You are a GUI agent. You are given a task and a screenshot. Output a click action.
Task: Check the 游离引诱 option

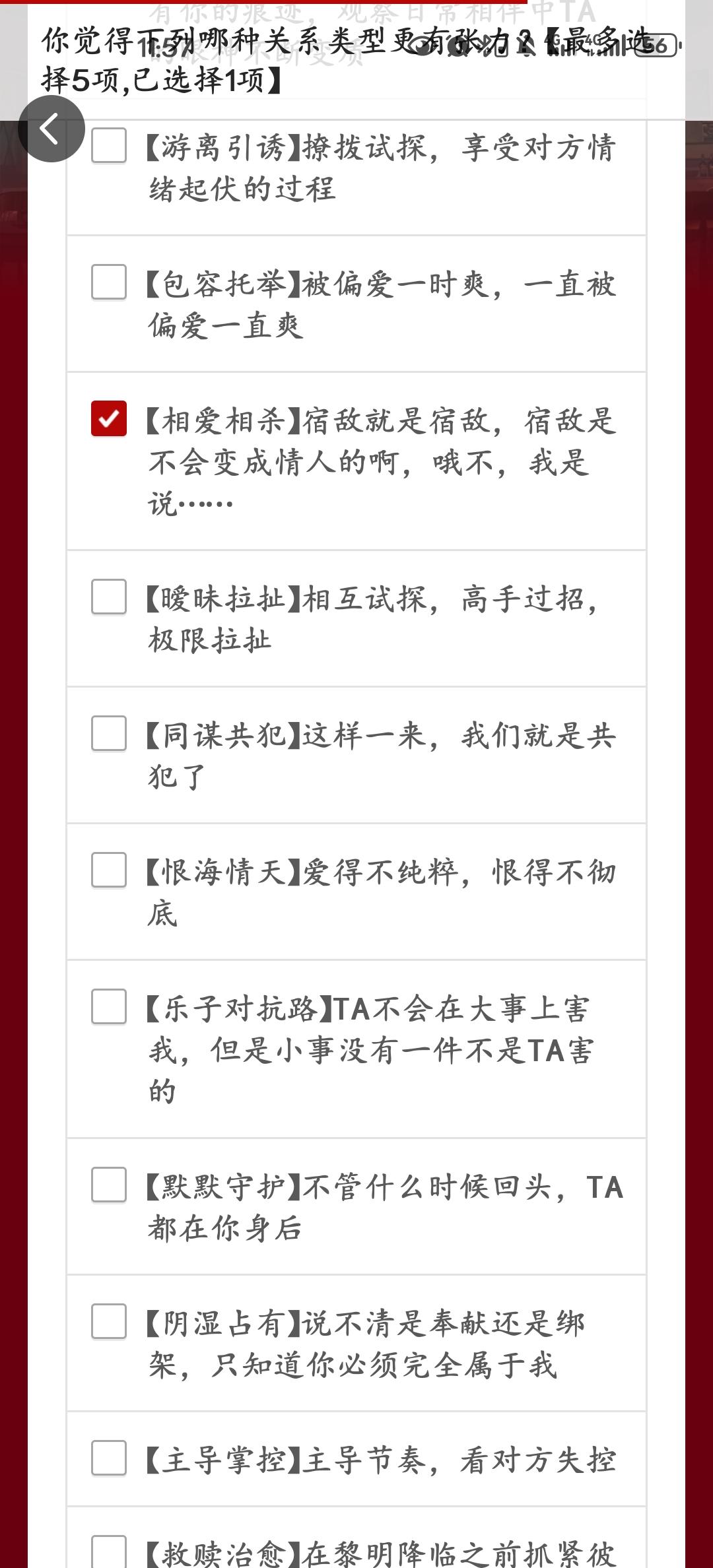coord(109,145)
